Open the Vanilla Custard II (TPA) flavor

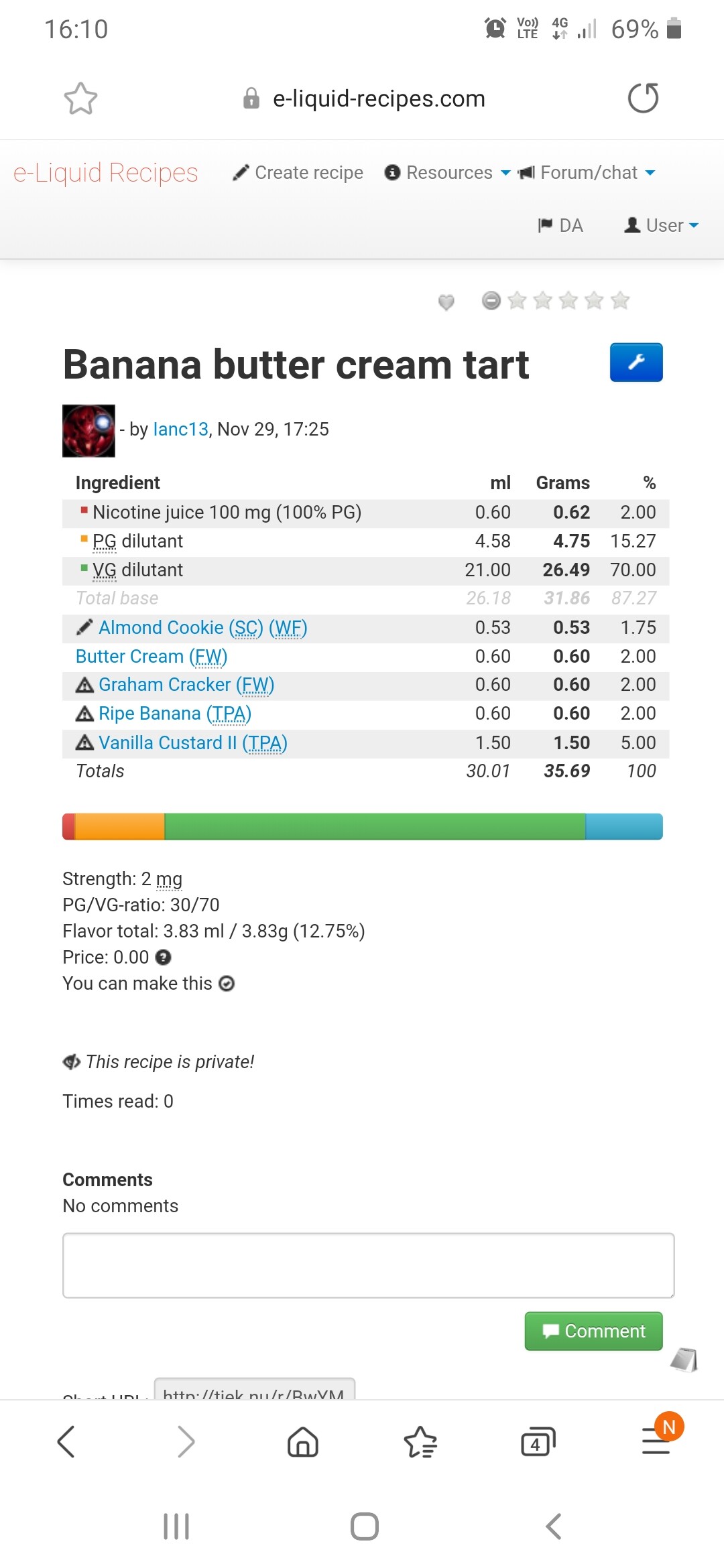tap(193, 743)
